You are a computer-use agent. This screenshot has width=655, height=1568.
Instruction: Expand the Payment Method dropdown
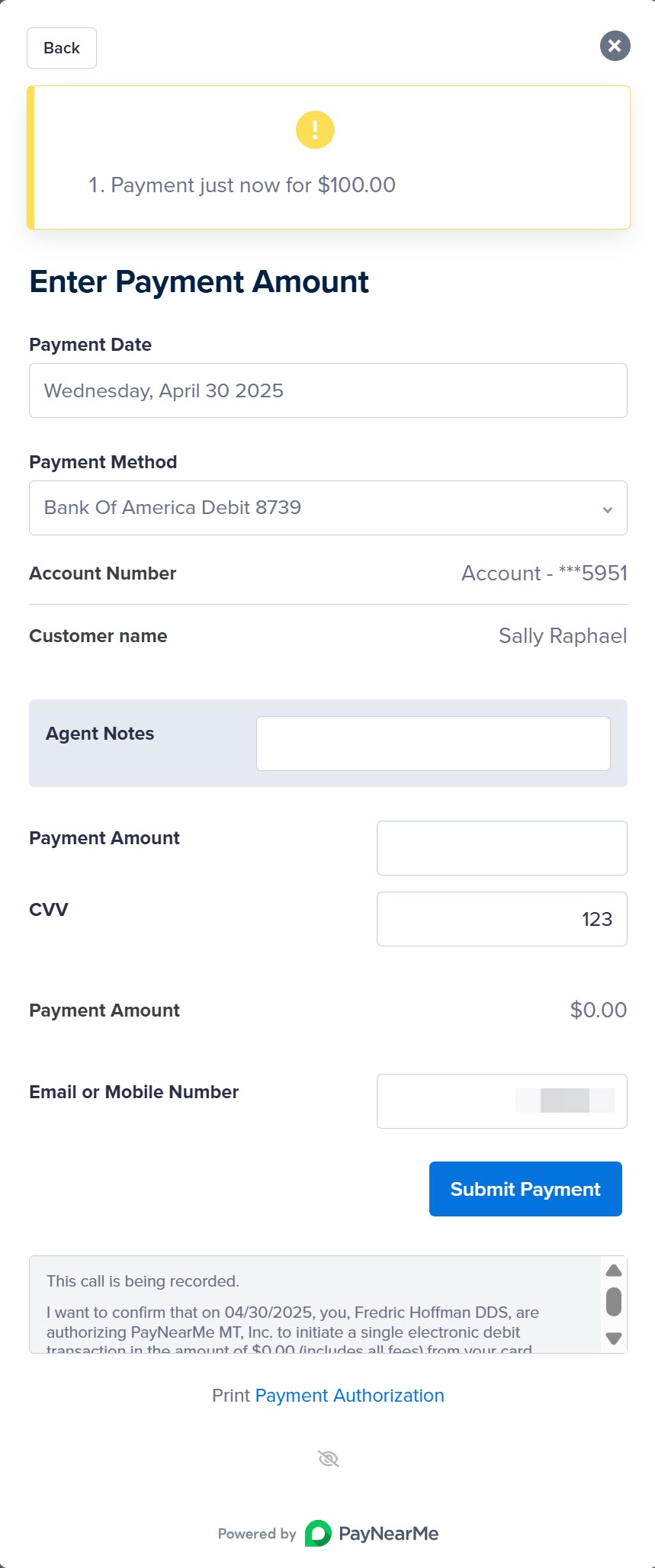(328, 508)
